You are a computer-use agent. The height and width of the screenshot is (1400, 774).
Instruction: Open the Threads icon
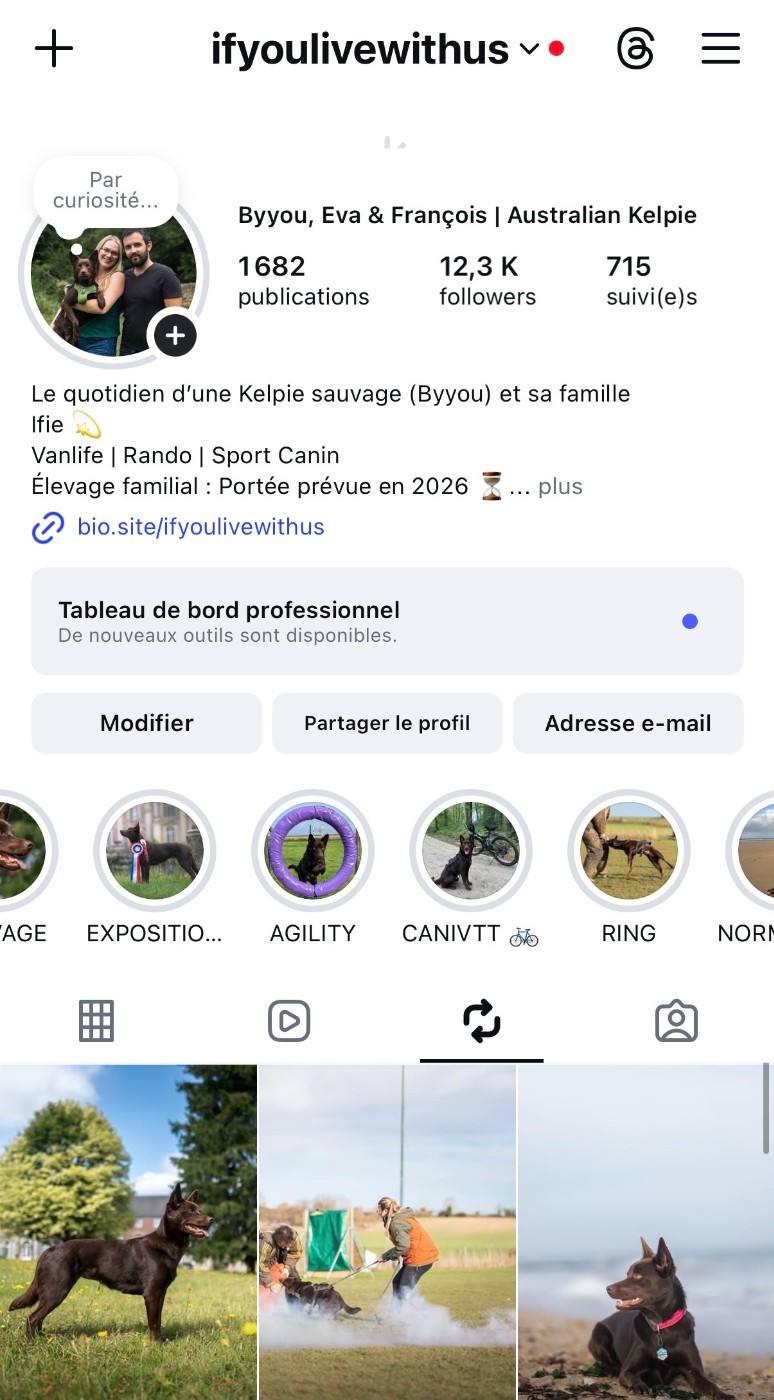click(x=636, y=48)
